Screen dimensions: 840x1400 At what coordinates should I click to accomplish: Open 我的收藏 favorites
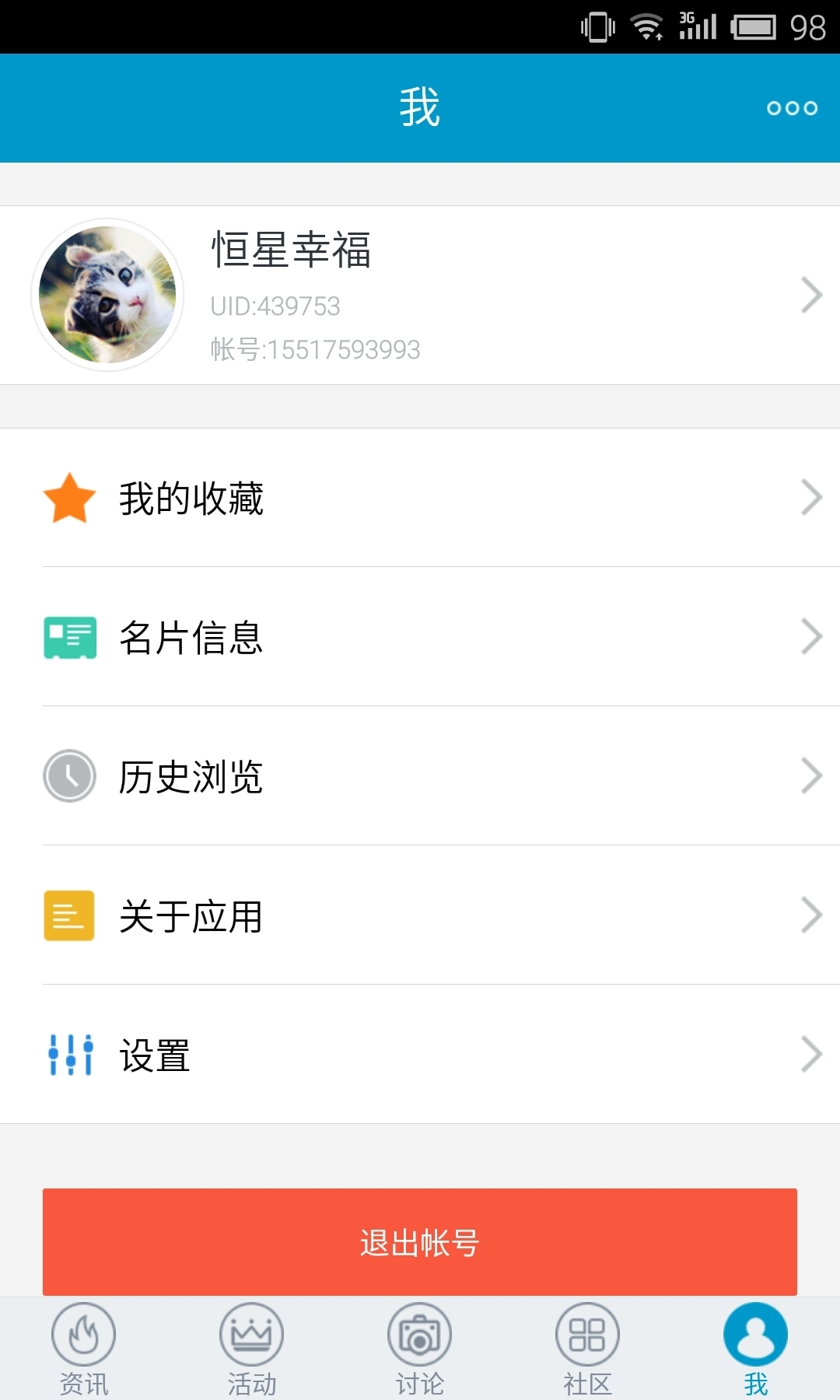420,498
